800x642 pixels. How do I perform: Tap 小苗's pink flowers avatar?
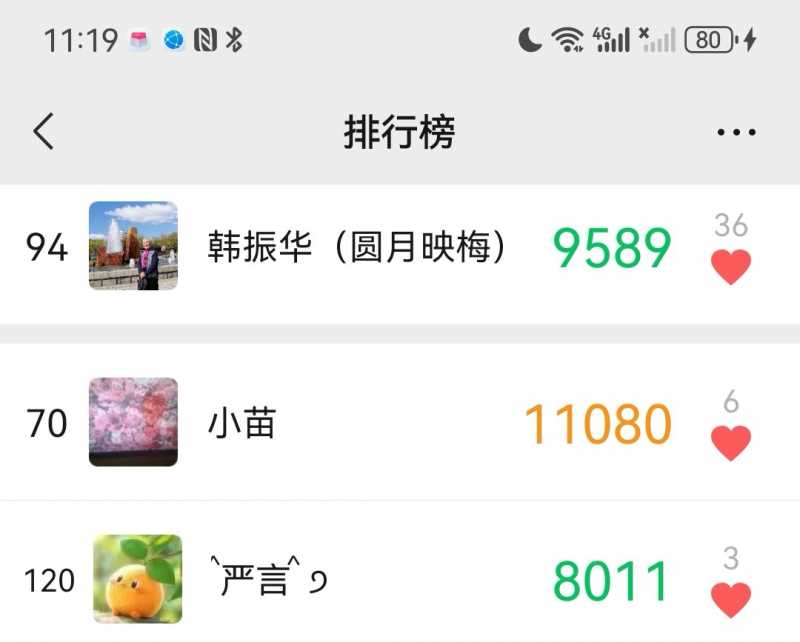click(x=133, y=422)
